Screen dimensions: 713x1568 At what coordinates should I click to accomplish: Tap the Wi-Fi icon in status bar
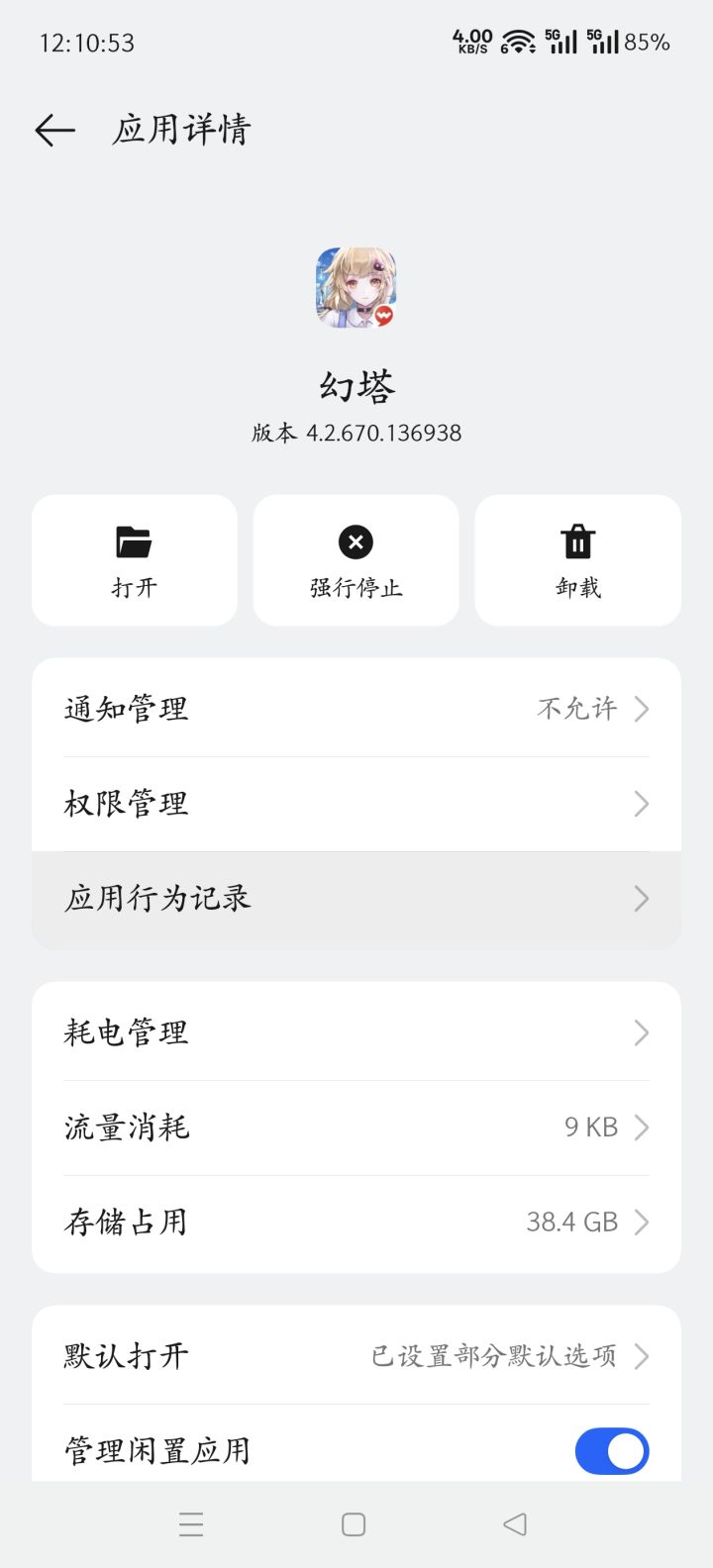516,42
